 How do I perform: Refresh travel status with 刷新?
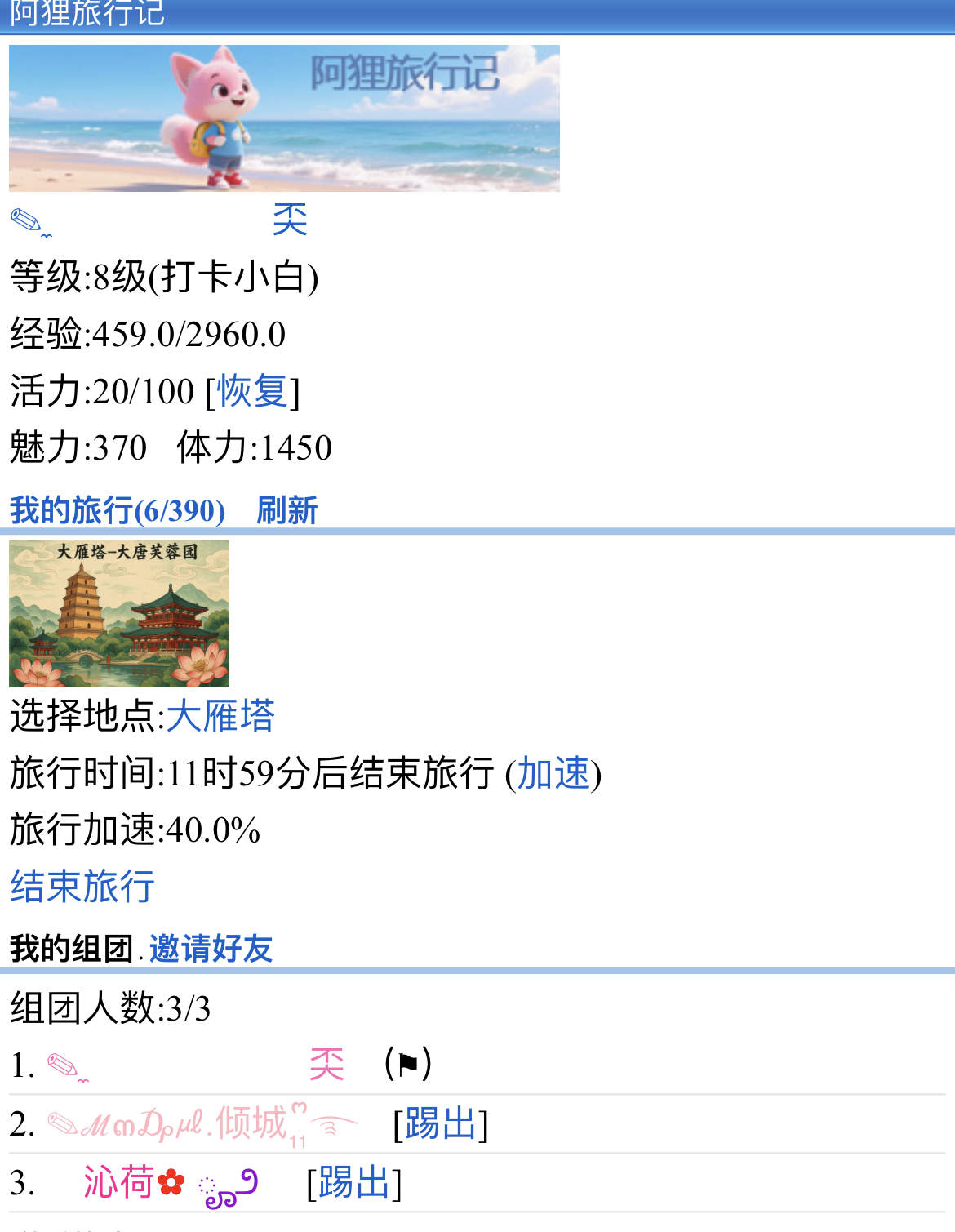(x=286, y=510)
